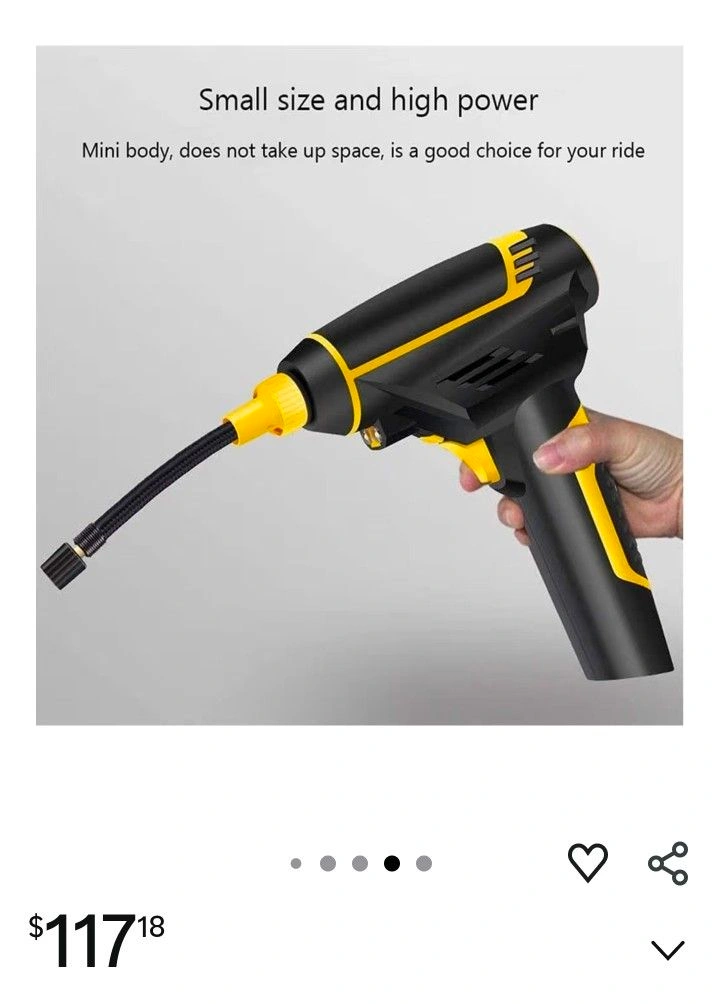Add this air pump to favorites
This screenshot has height=1004, width=720.
pos(587,862)
